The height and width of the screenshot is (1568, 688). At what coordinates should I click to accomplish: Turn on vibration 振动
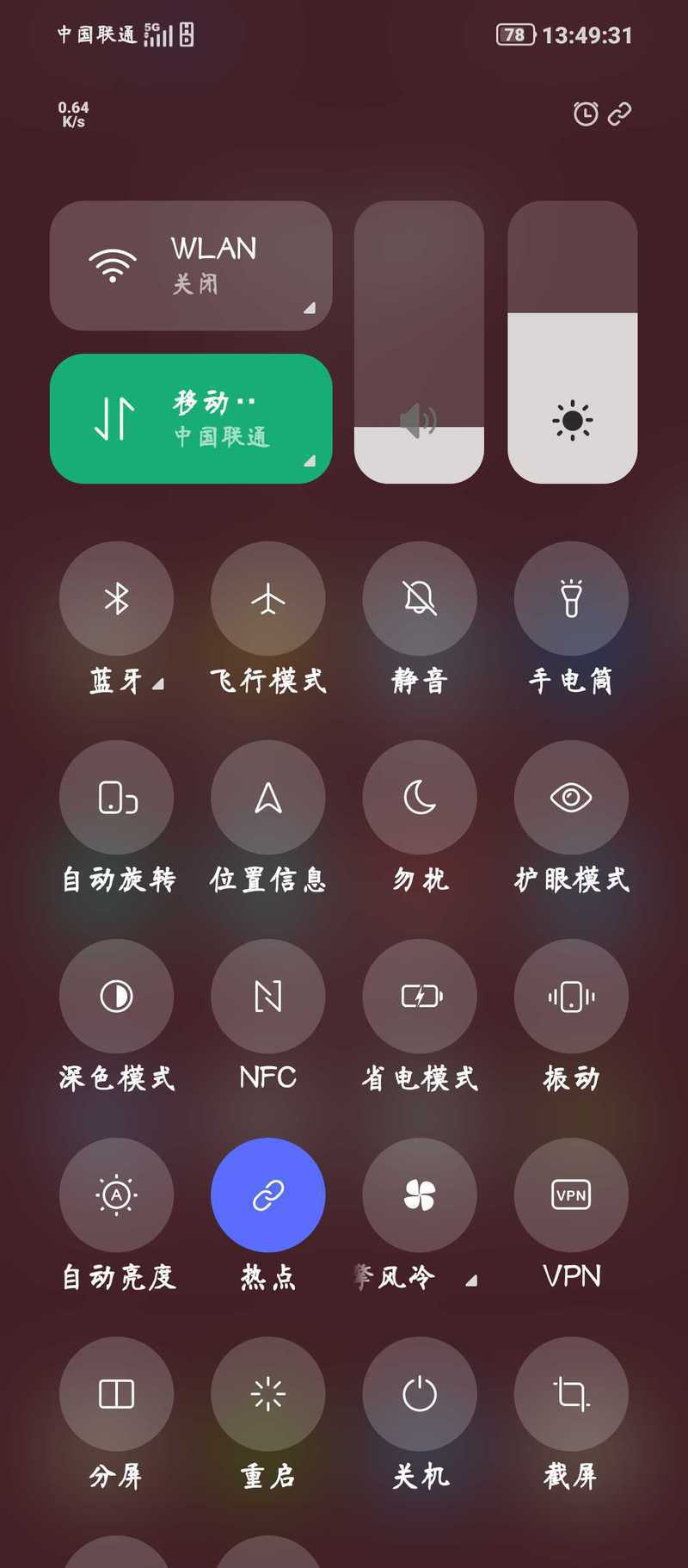tap(571, 996)
